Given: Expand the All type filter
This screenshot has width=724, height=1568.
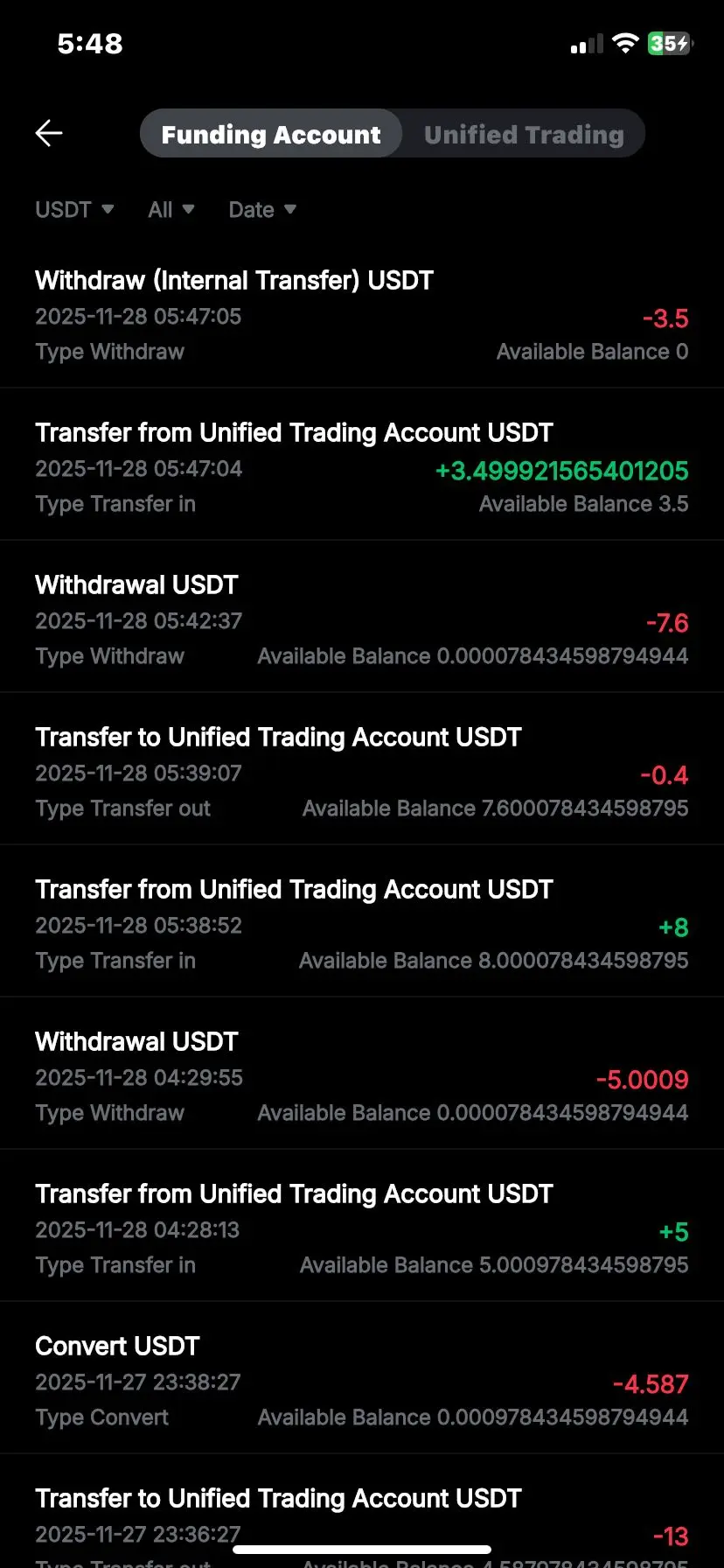Looking at the screenshot, I should [171, 210].
